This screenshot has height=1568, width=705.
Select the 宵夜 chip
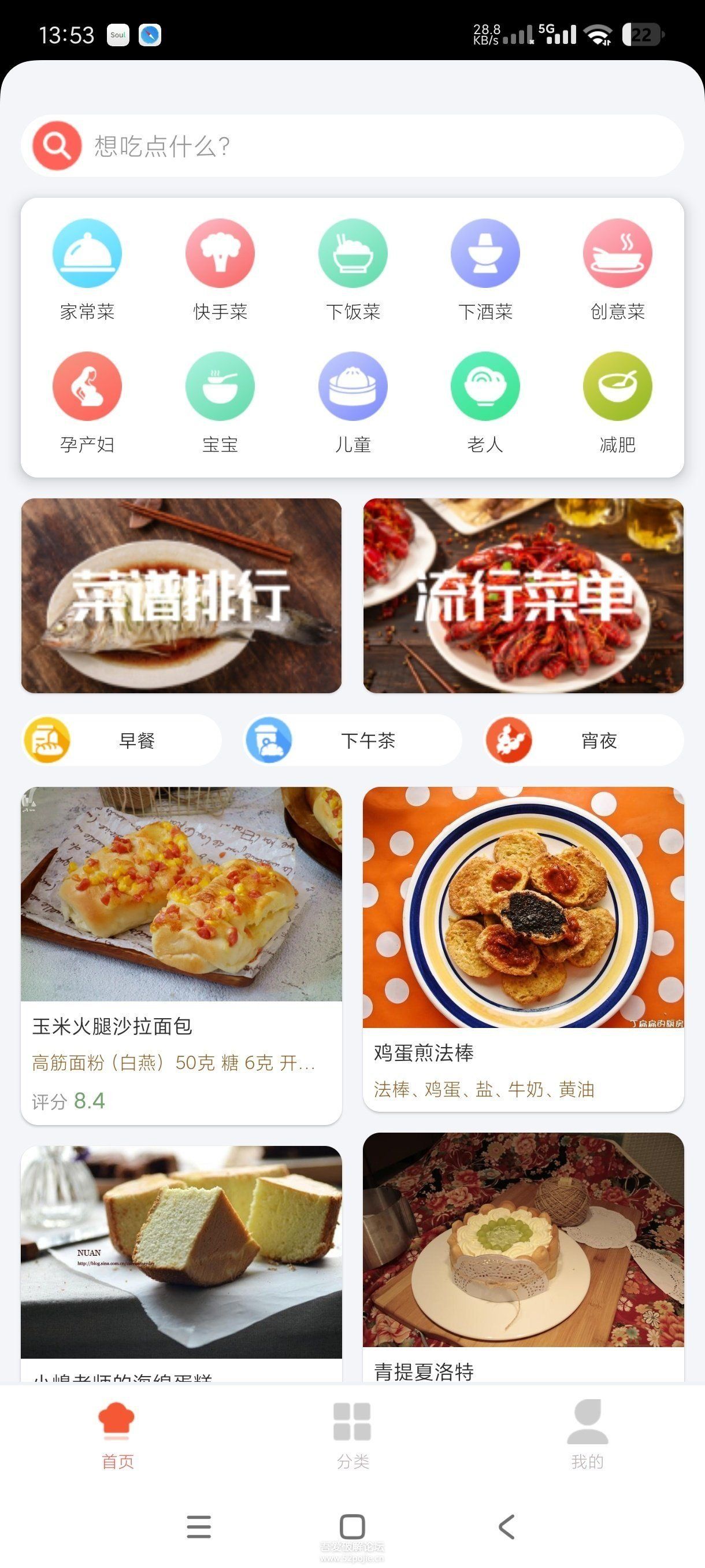(584, 740)
